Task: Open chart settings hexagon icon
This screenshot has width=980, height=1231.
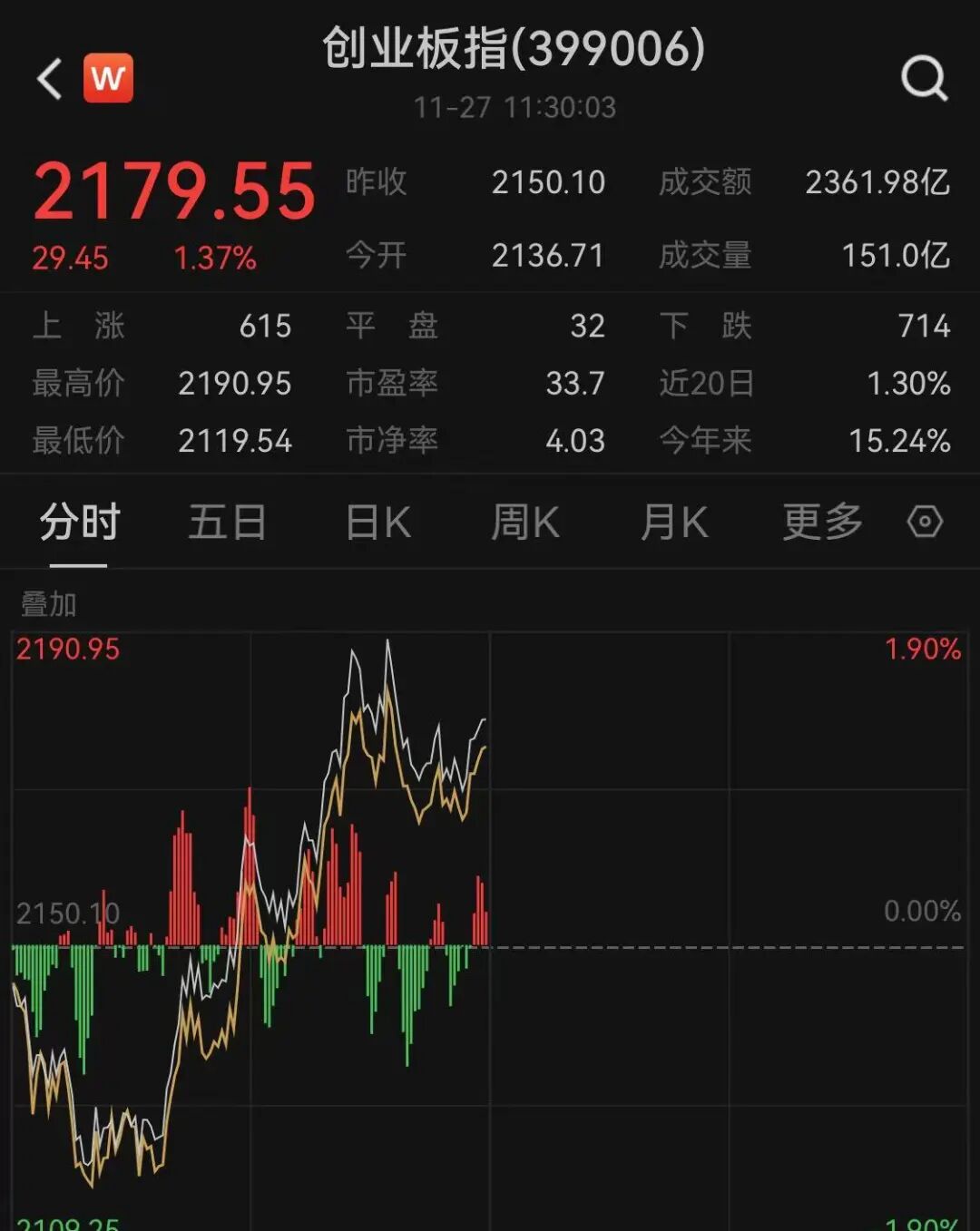Action: click(925, 522)
